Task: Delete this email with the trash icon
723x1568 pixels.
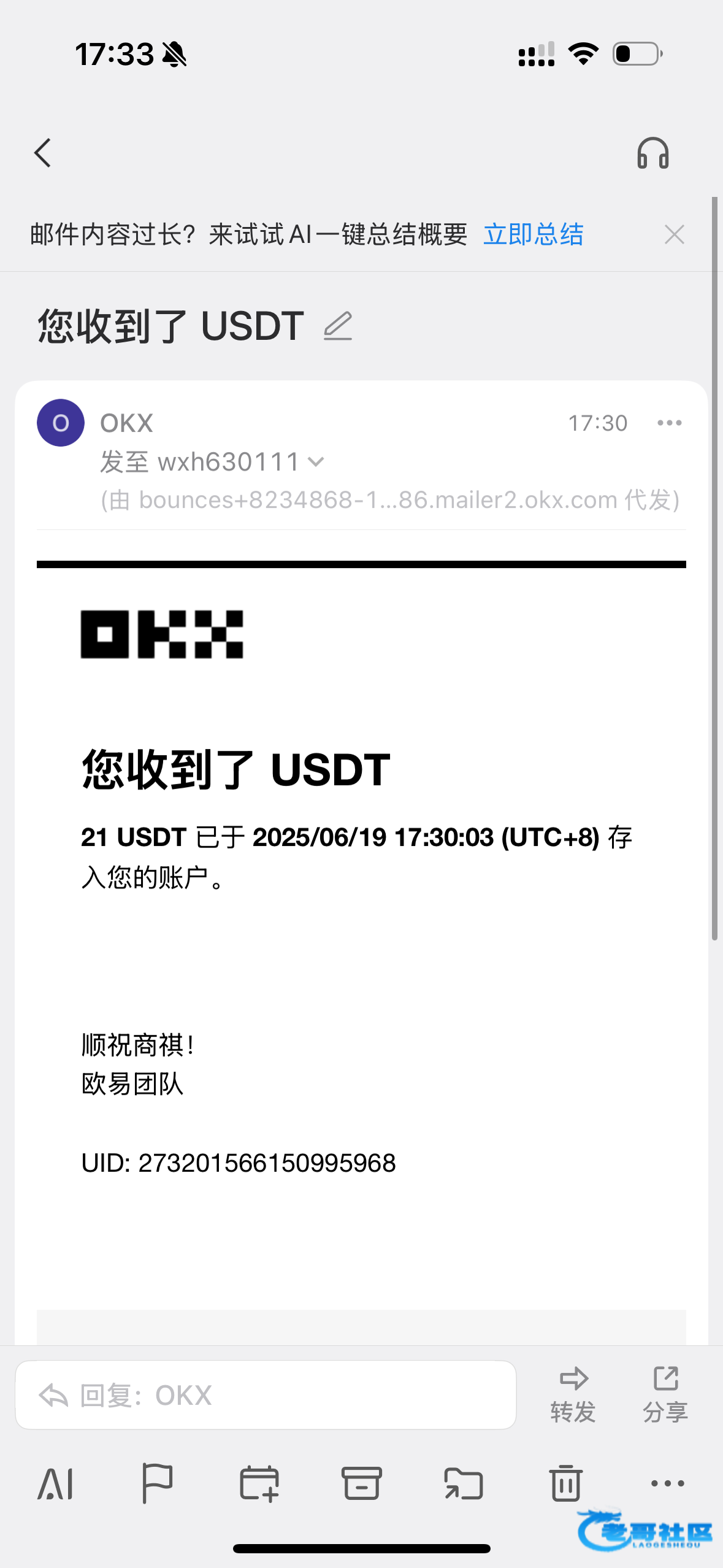Action: coord(565,1483)
